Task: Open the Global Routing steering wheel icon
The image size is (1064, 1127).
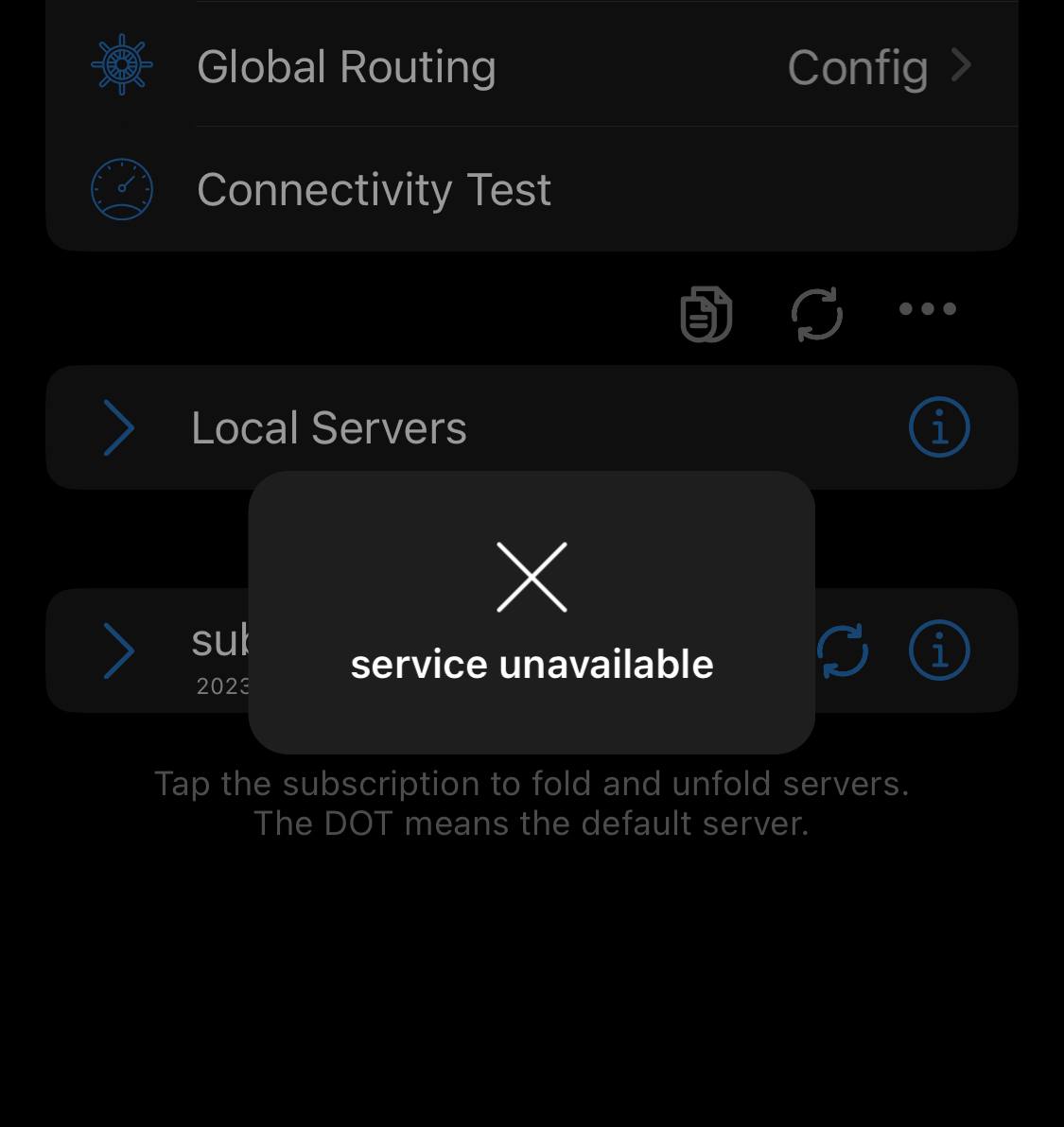Action: 121,65
